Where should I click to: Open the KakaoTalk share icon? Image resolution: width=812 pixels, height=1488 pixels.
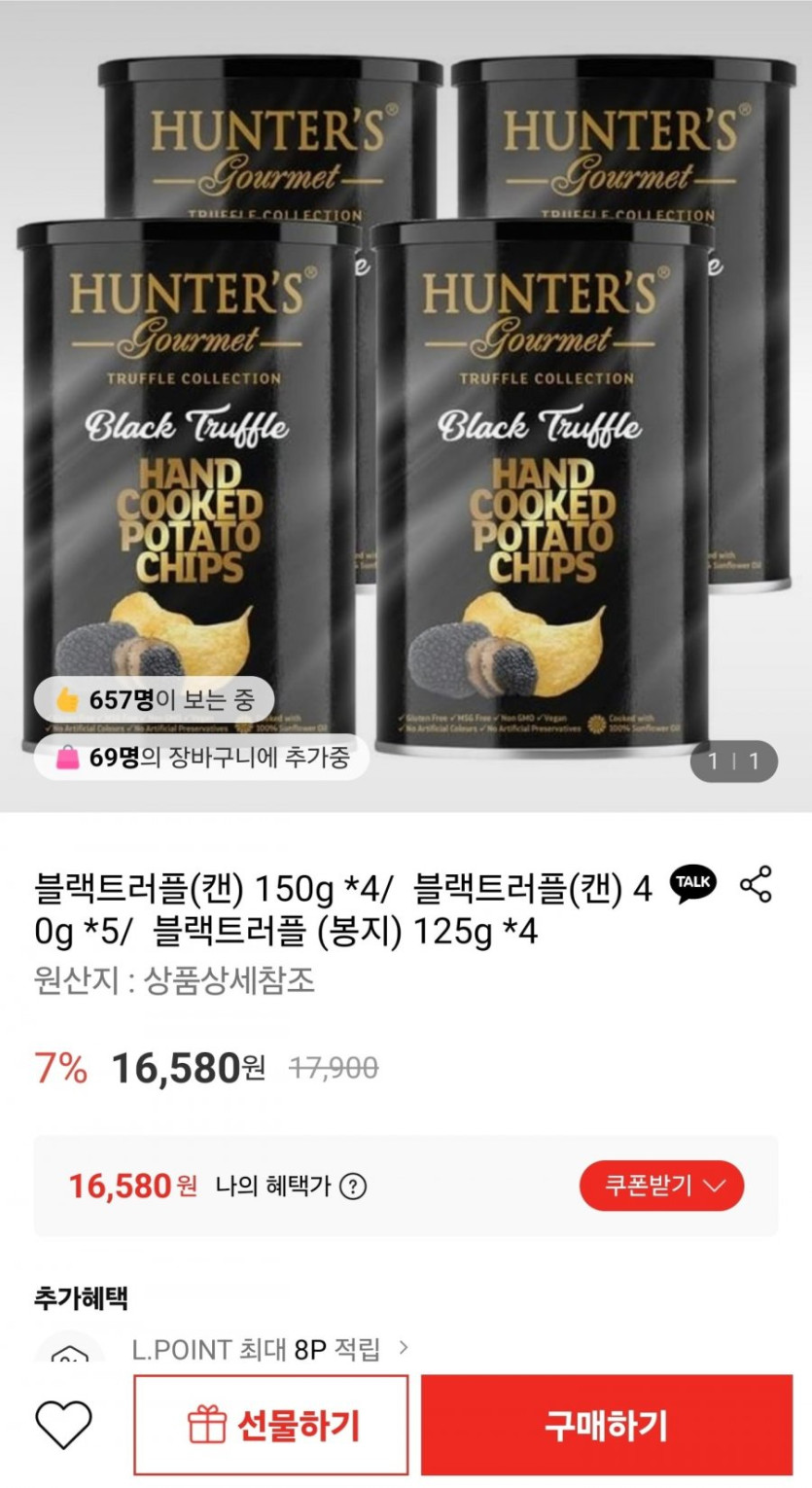pos(693,884)
